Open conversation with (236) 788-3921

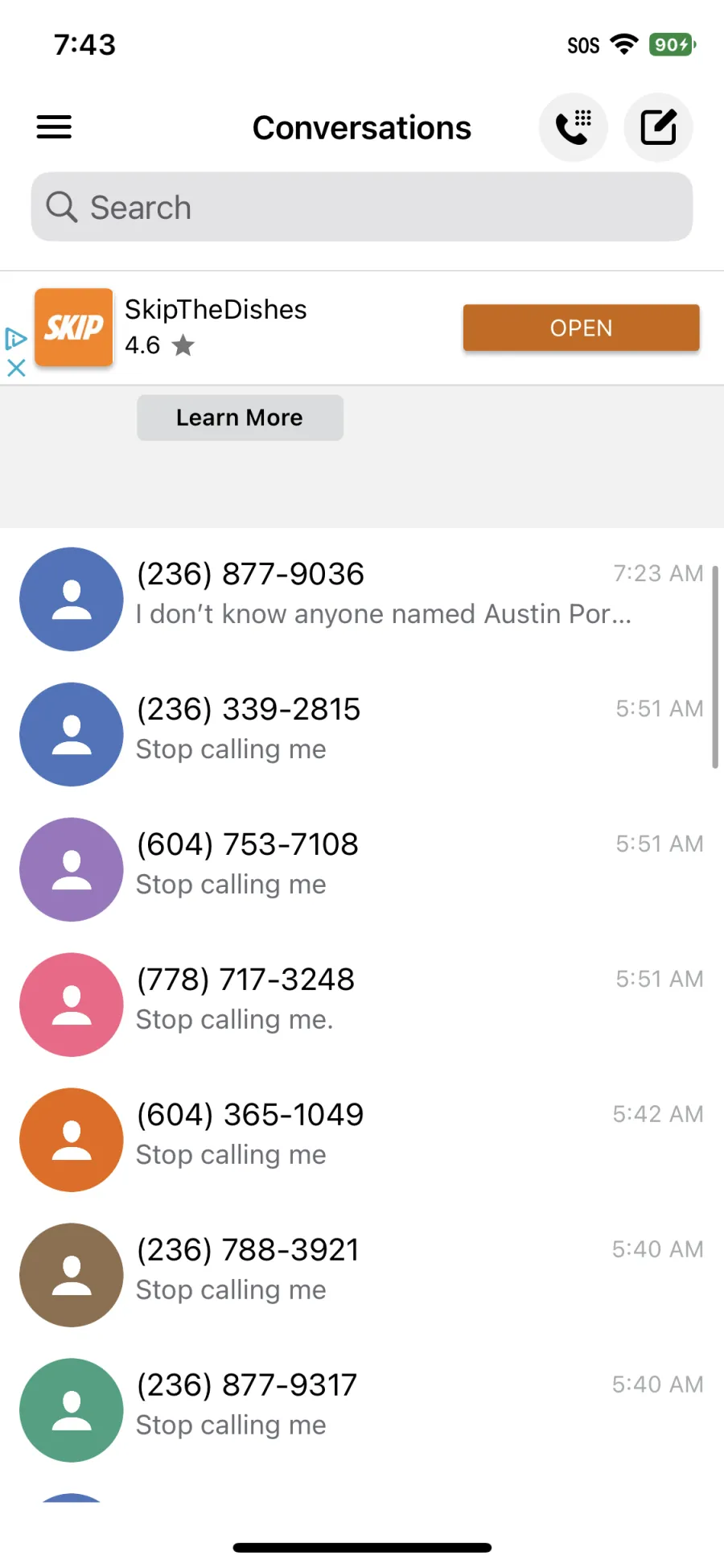click(362, 1275)
